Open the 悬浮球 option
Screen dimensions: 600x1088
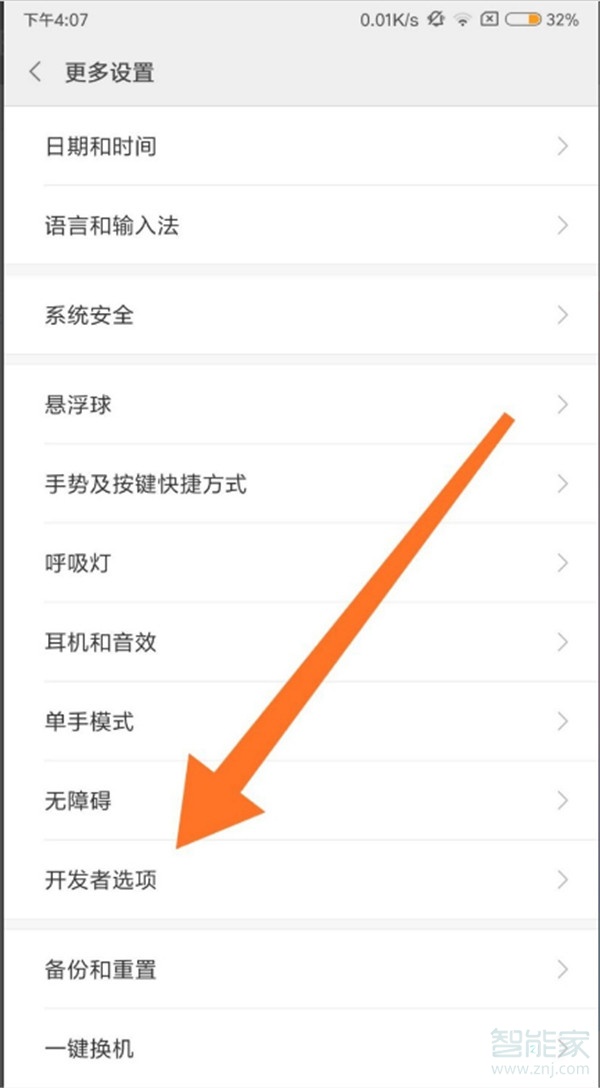point(300,405)
